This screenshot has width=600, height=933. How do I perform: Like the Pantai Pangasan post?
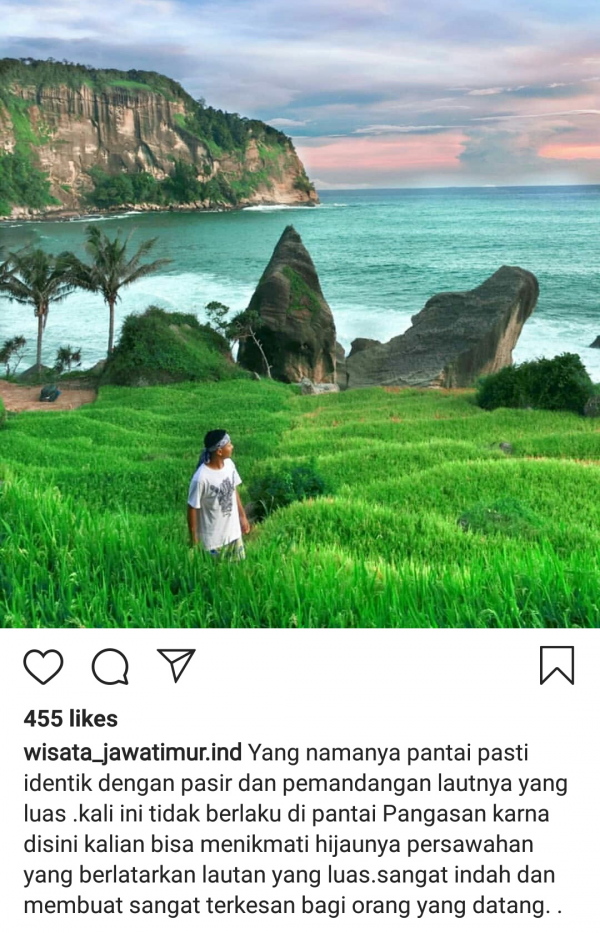[x=43, y=666]
